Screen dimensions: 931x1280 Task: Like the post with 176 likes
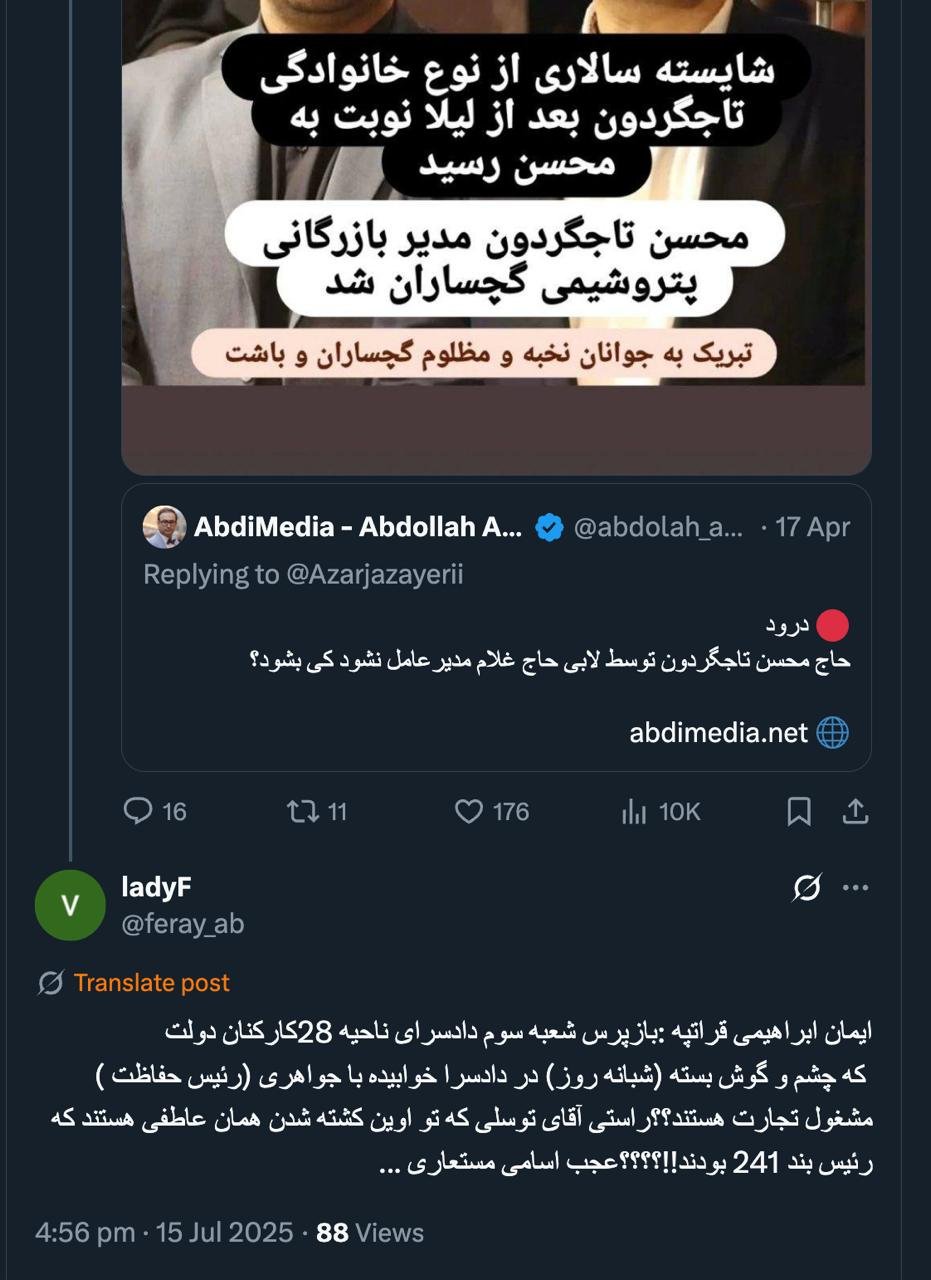[469, 811]
